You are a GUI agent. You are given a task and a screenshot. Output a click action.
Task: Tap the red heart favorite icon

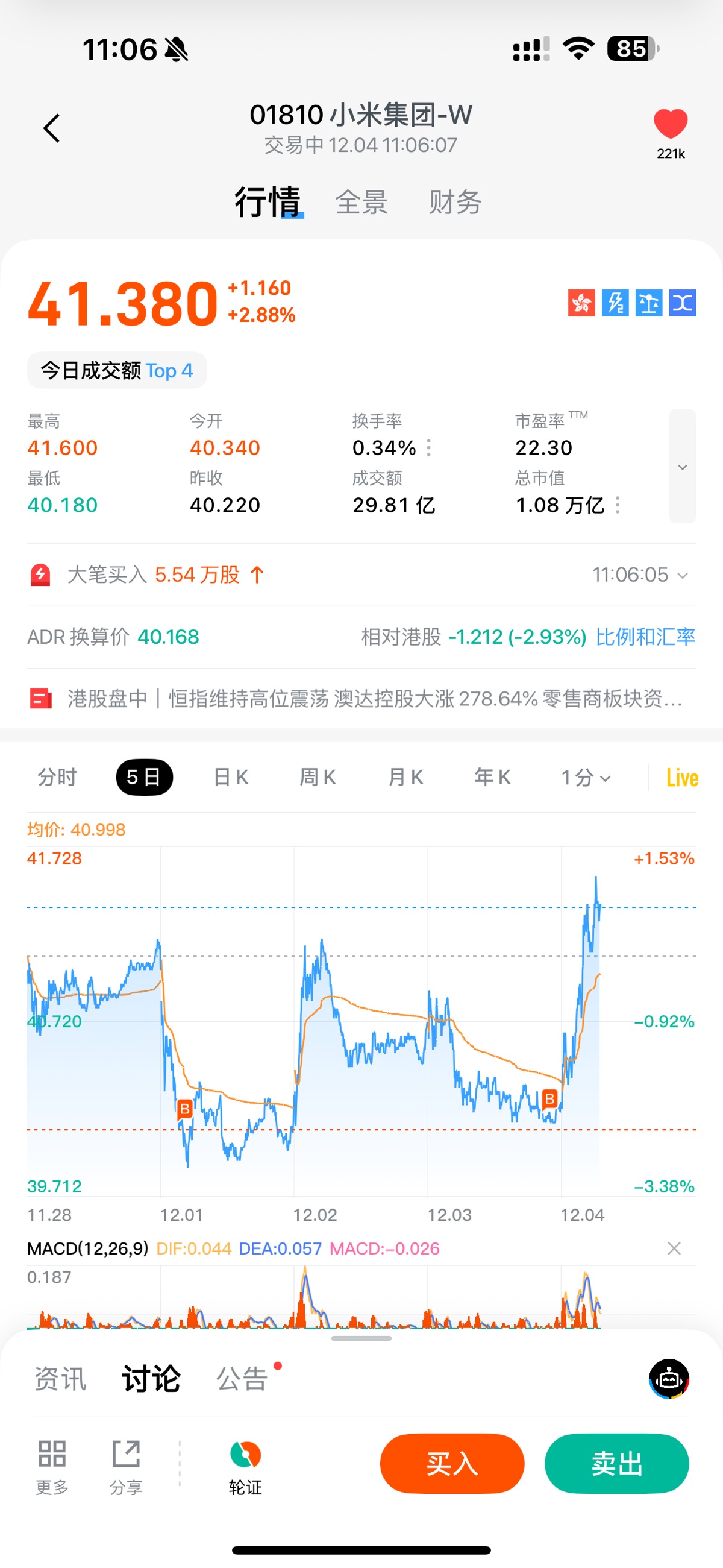(x=670, y=125)
